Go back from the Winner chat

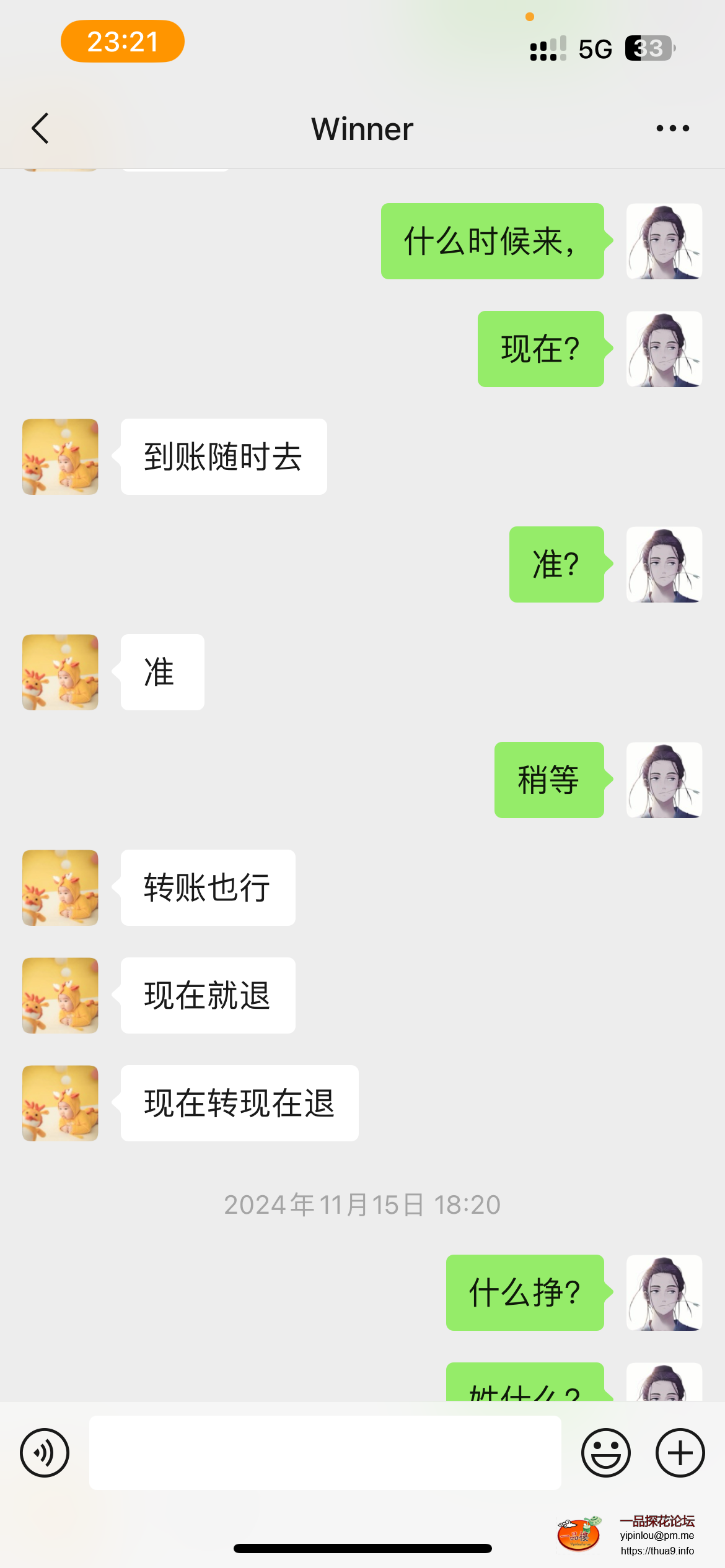tap(40, 129)
